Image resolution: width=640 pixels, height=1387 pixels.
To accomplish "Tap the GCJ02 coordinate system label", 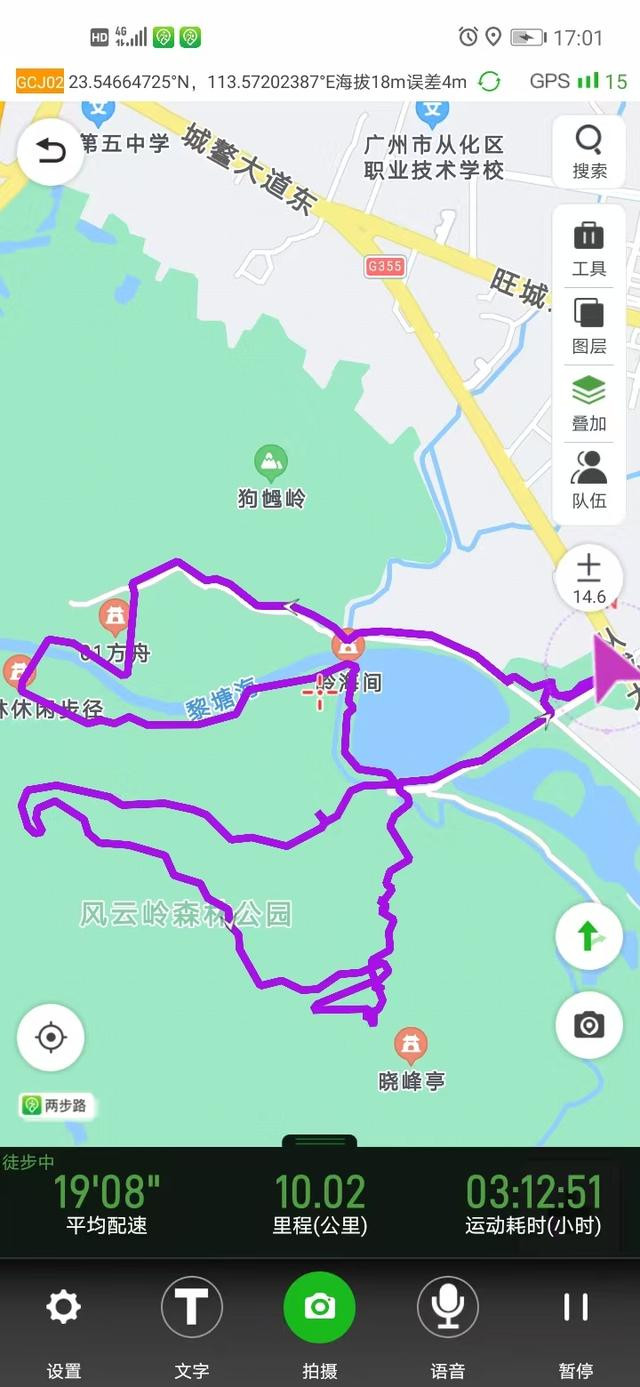I will (40, 82).
